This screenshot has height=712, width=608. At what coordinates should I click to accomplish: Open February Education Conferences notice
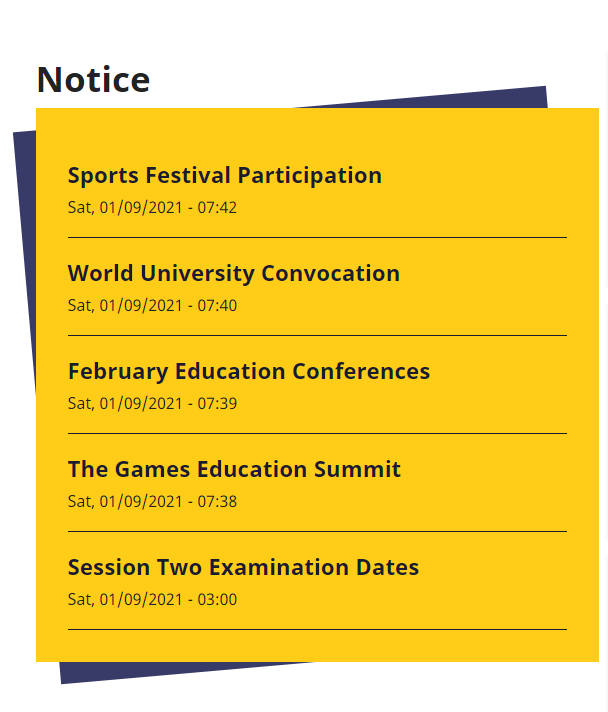tap(248, 372)
